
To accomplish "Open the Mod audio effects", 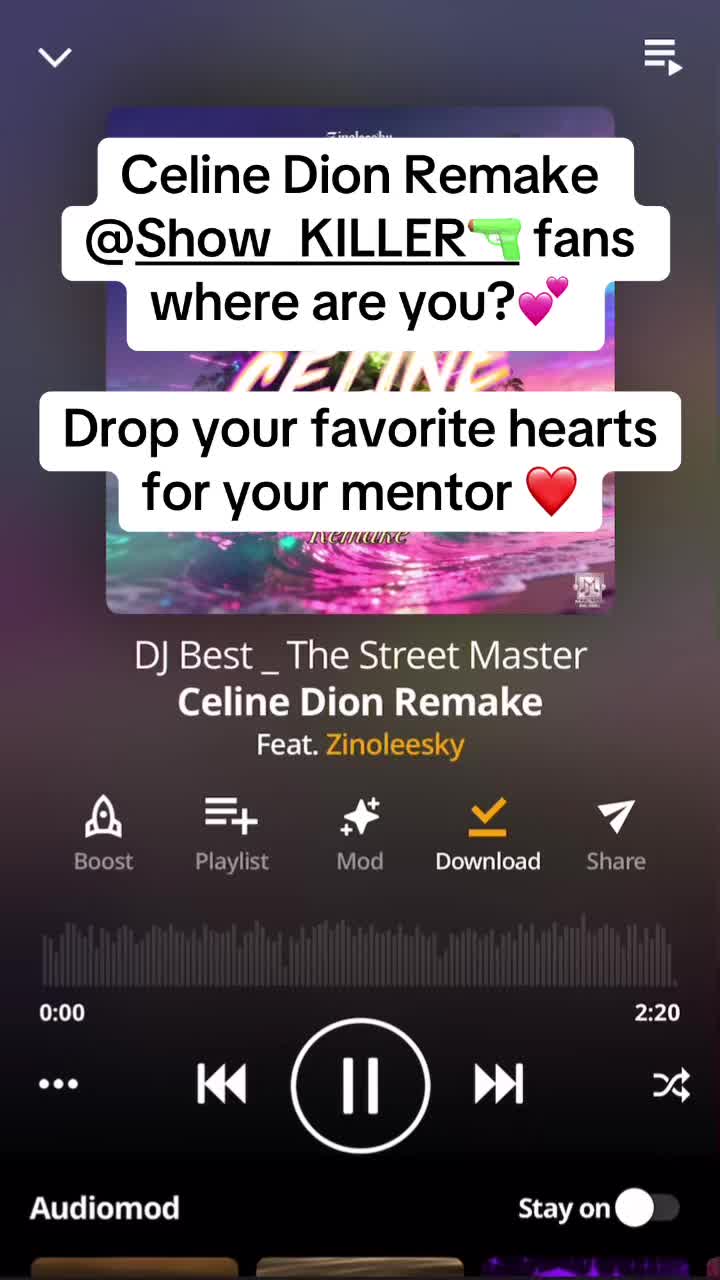I will 360,833.
